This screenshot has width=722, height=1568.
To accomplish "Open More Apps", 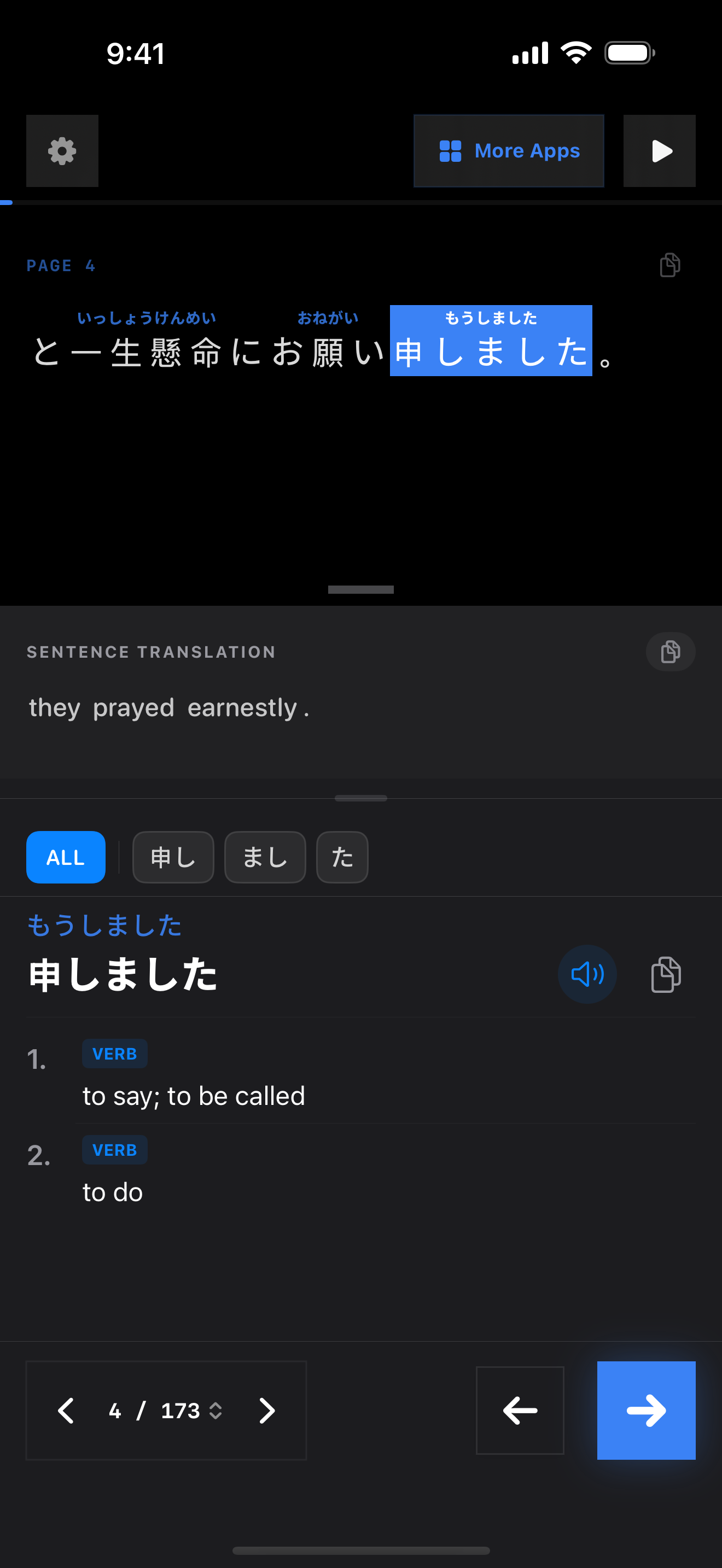I will click(508, 151).
